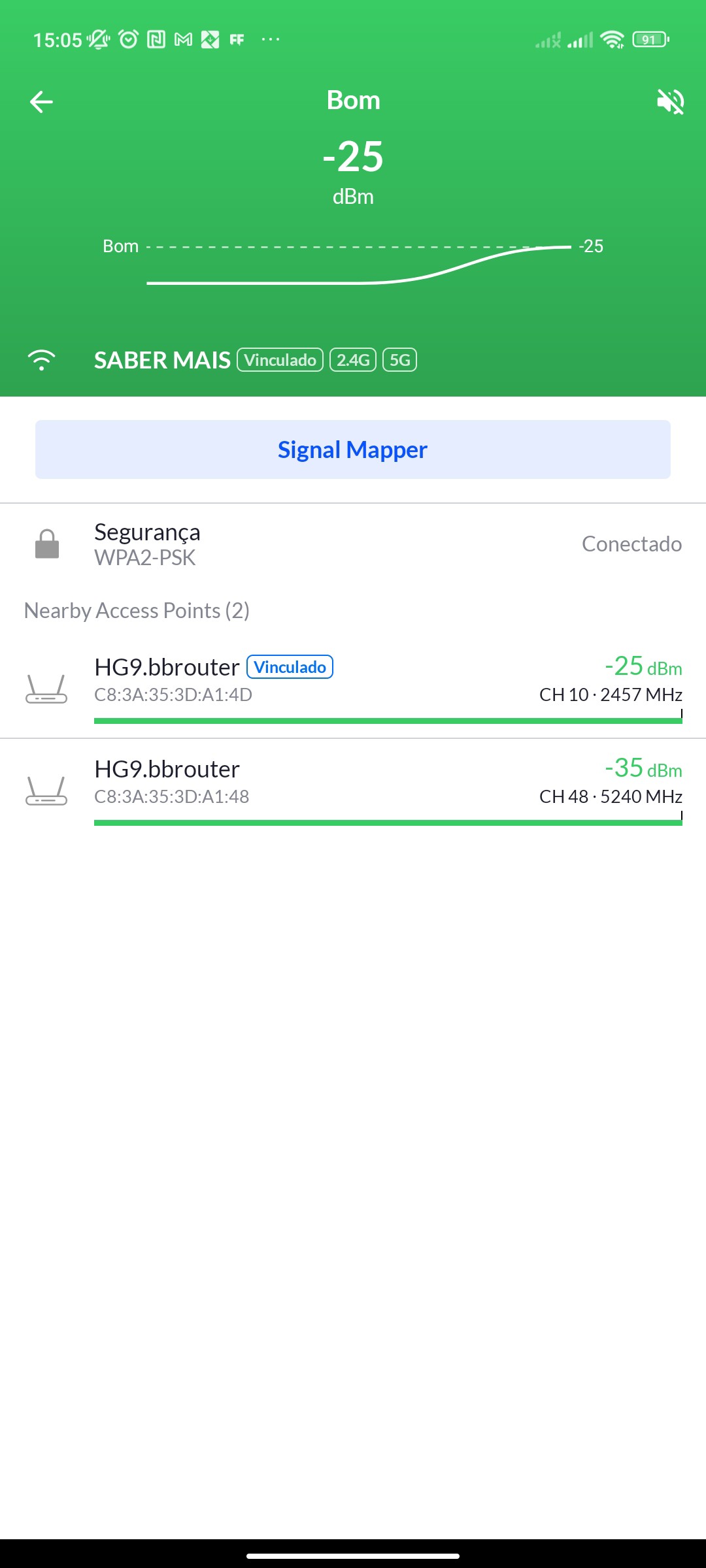Go back using the arrow icon
Viewport: 706px width, 1568px height.
pyautogui.click(x=41, y=102)
